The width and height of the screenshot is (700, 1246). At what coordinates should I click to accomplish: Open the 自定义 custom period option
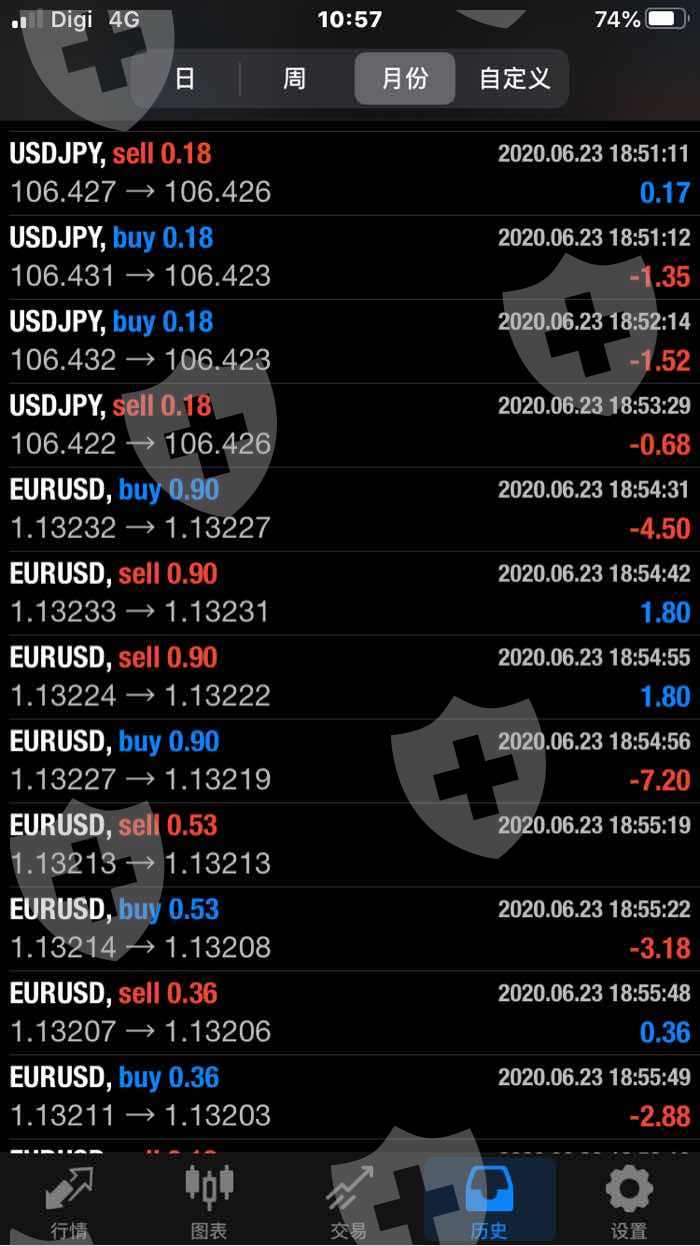pyautogui.click(x=514, y=78)
